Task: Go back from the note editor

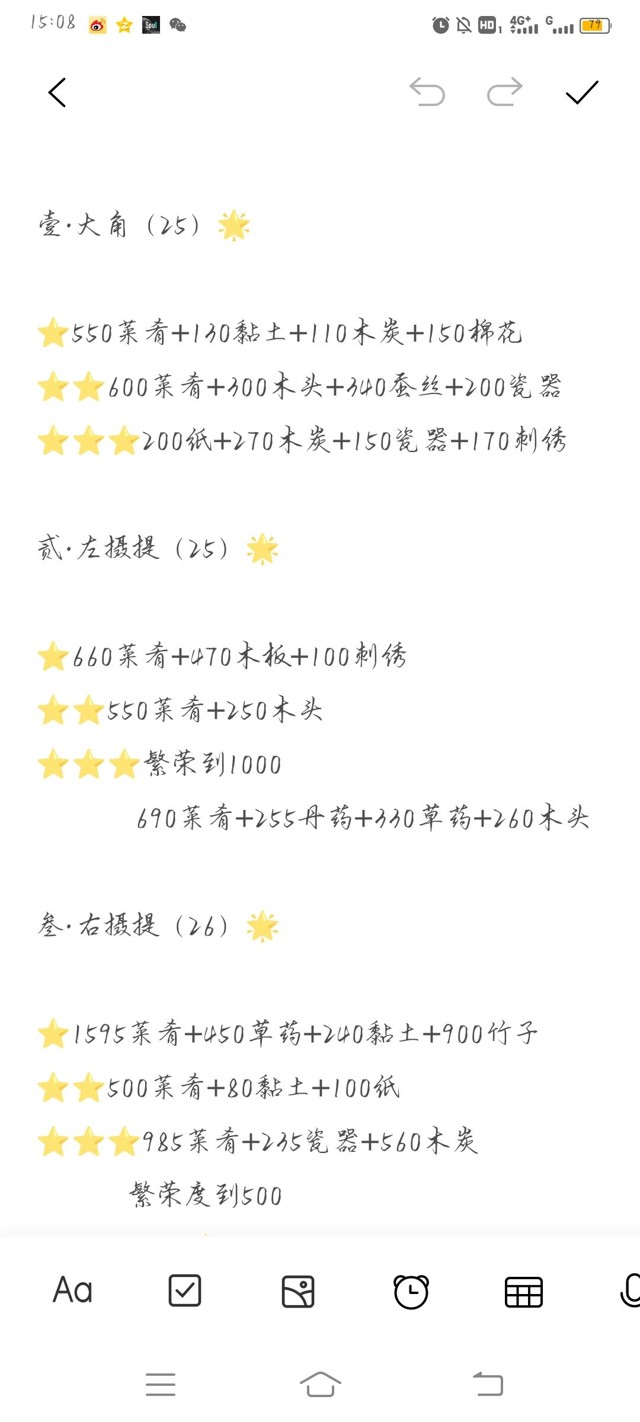Action: tap(57, 93)
